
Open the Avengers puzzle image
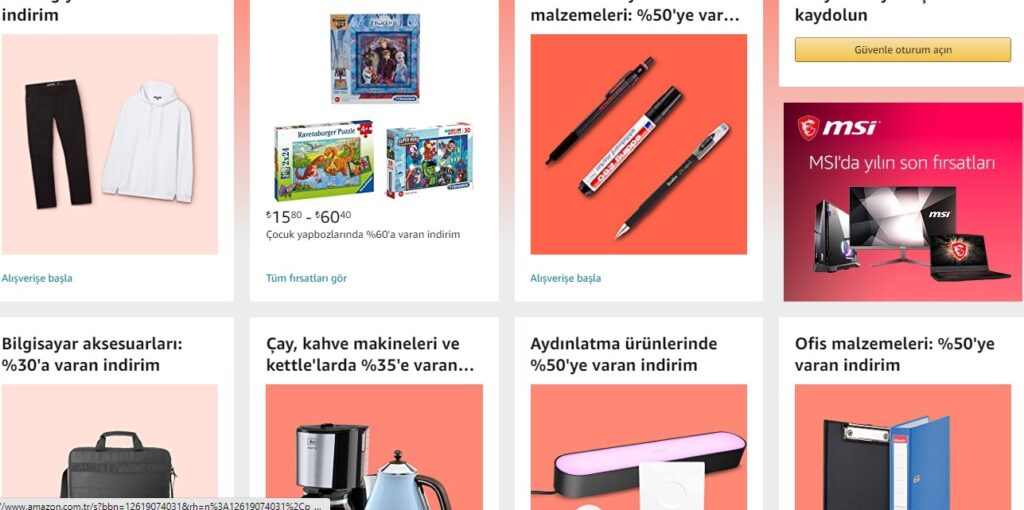tap(429, 157)
